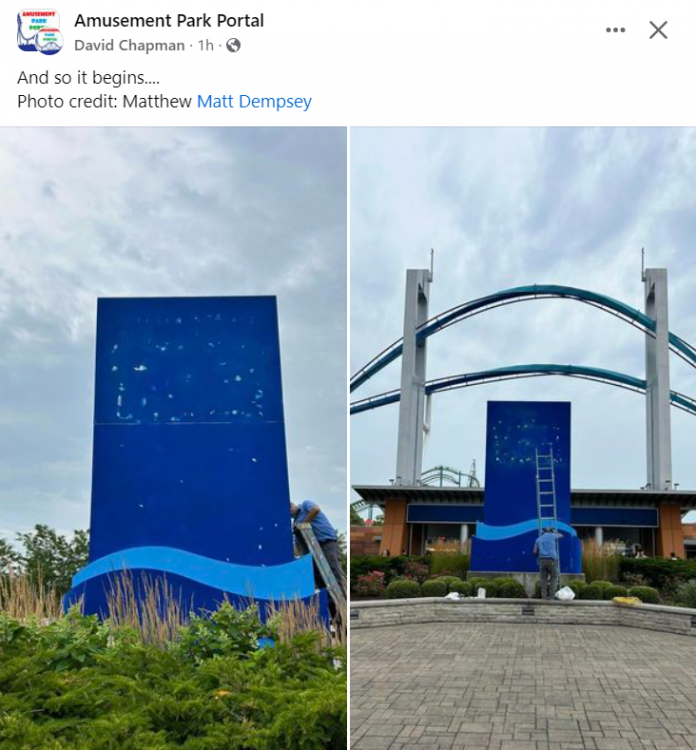View David Chapman's profile

[129, 45]
